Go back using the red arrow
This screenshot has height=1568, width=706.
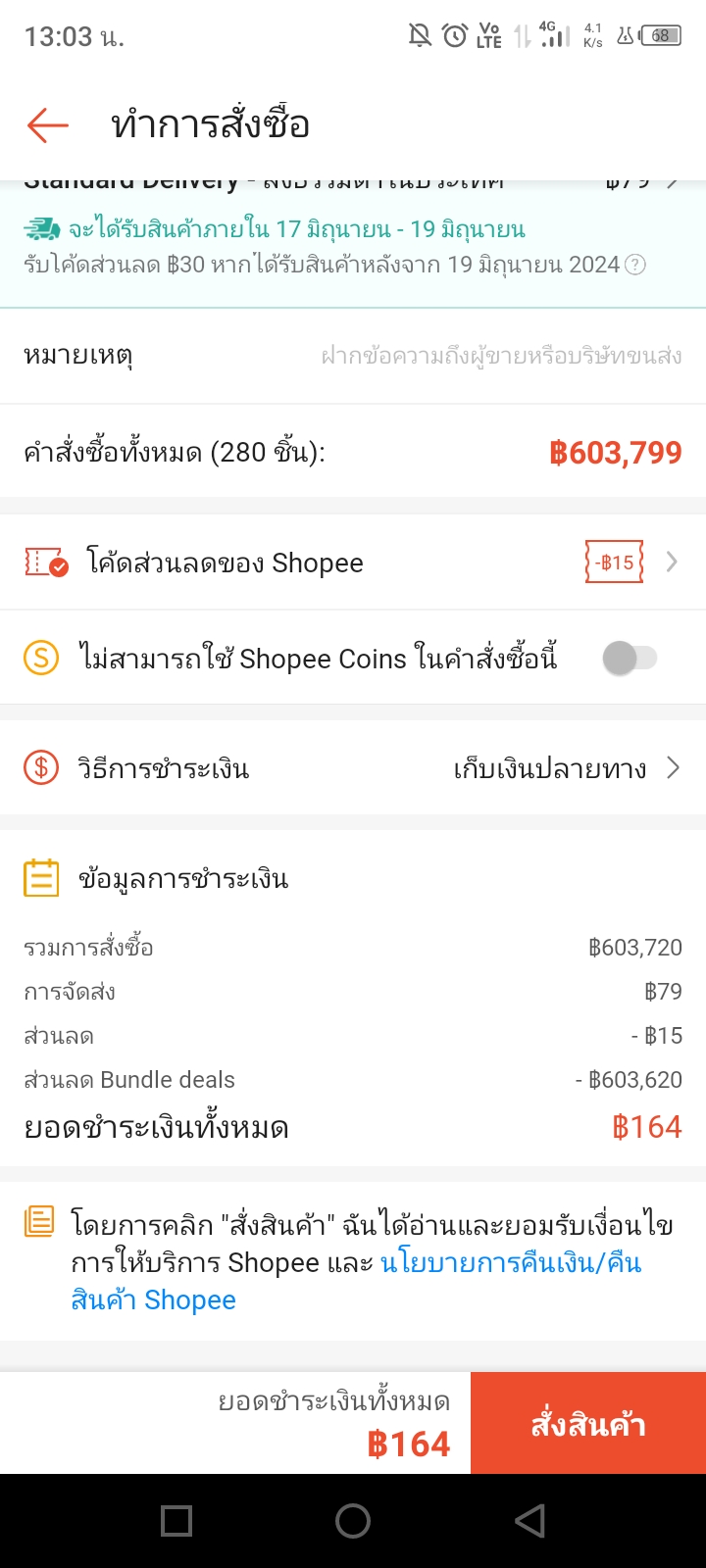pyautogui.click(x=47, y=125)
